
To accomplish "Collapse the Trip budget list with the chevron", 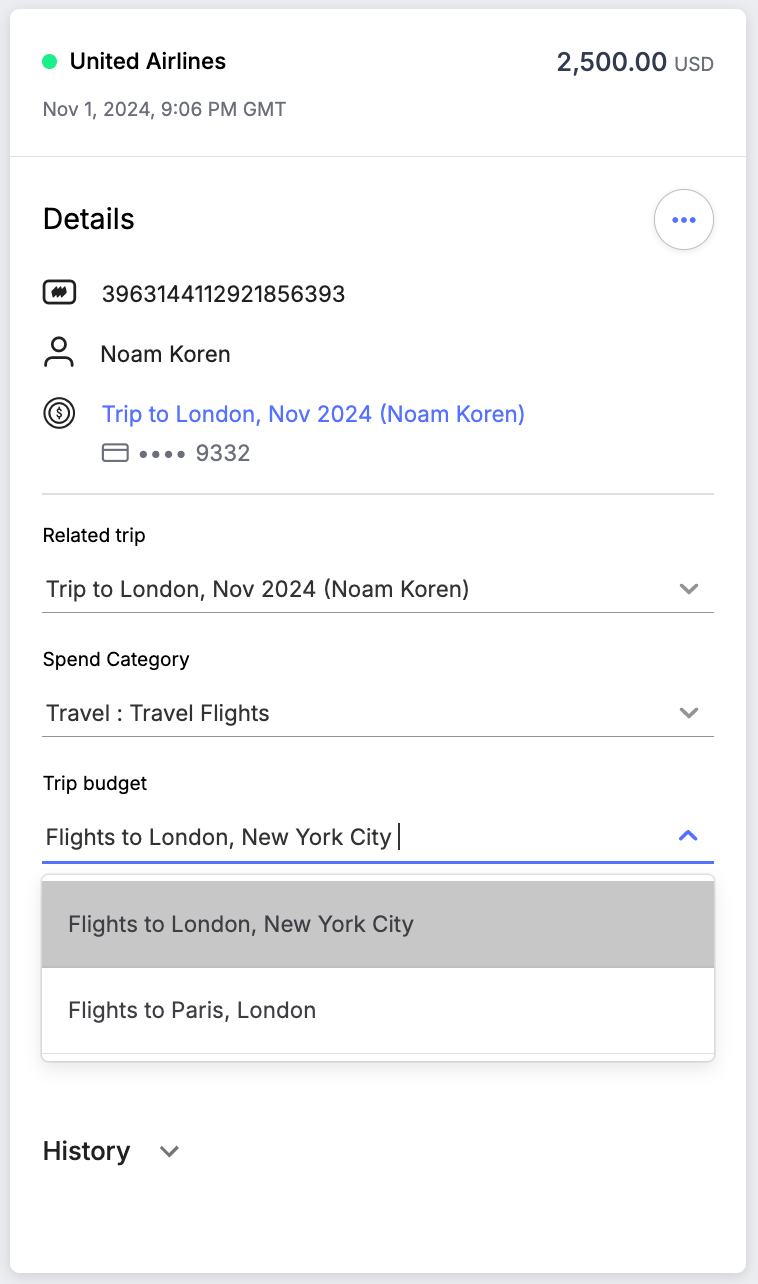I will pos(688,836).
